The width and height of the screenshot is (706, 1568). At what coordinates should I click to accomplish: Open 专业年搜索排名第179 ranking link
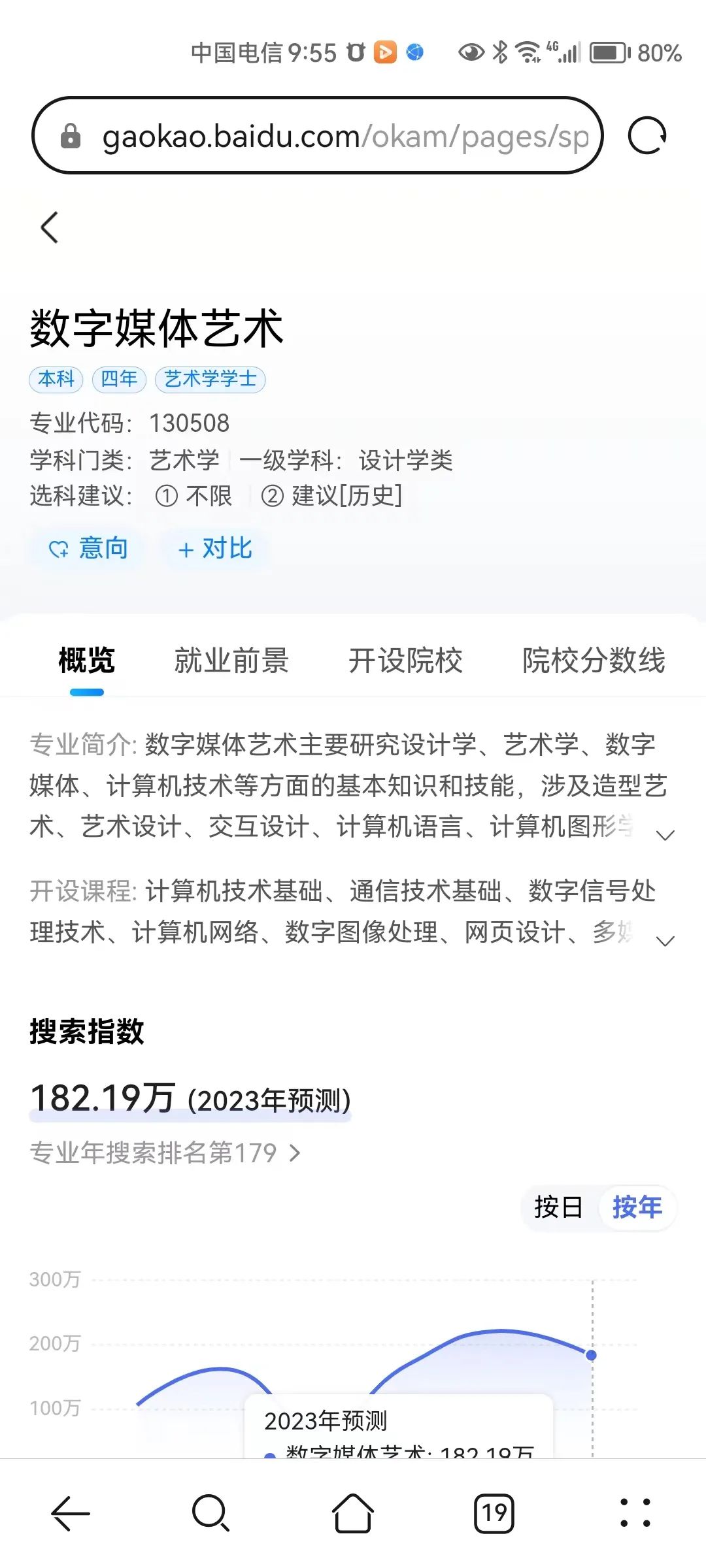tap(165, 1153)
